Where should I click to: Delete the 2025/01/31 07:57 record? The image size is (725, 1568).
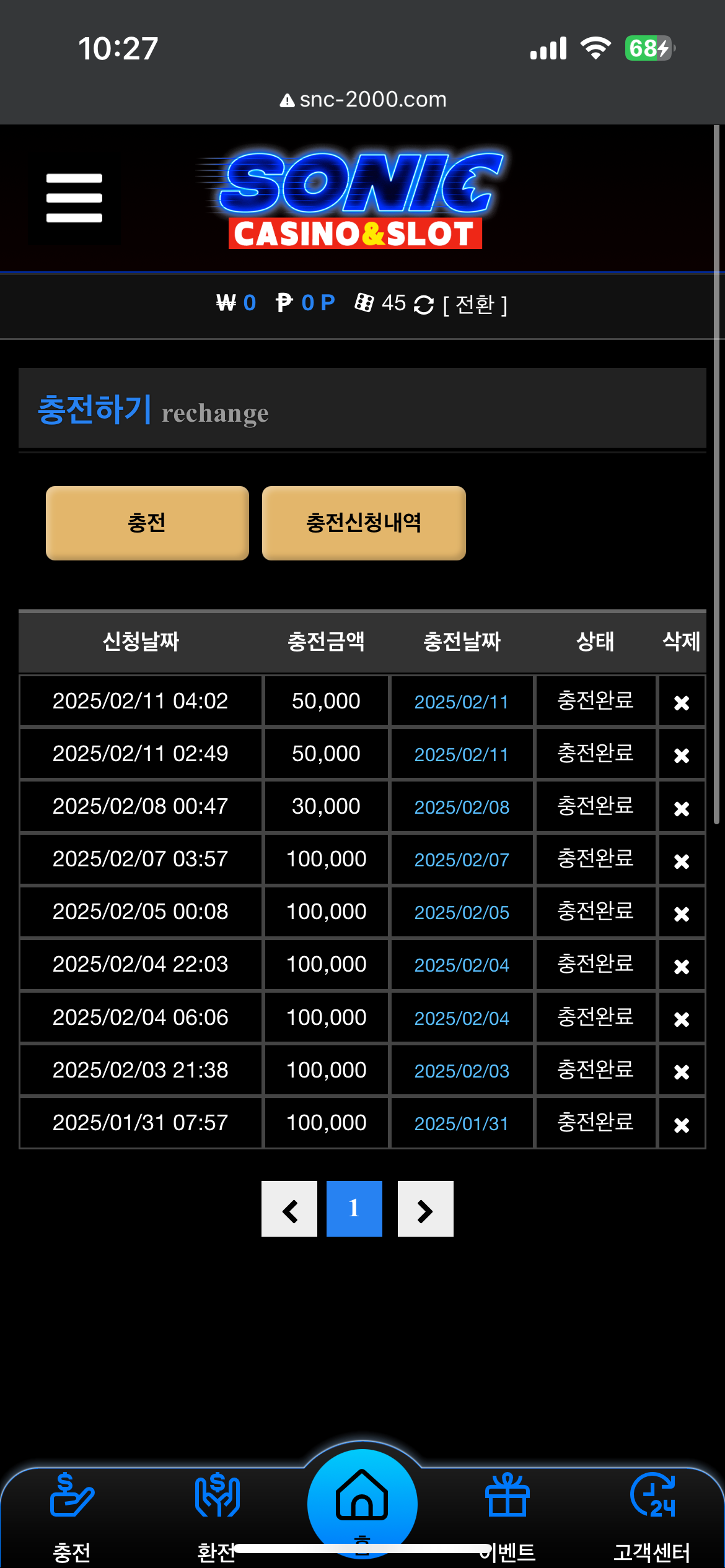[x=682, y=1125]
